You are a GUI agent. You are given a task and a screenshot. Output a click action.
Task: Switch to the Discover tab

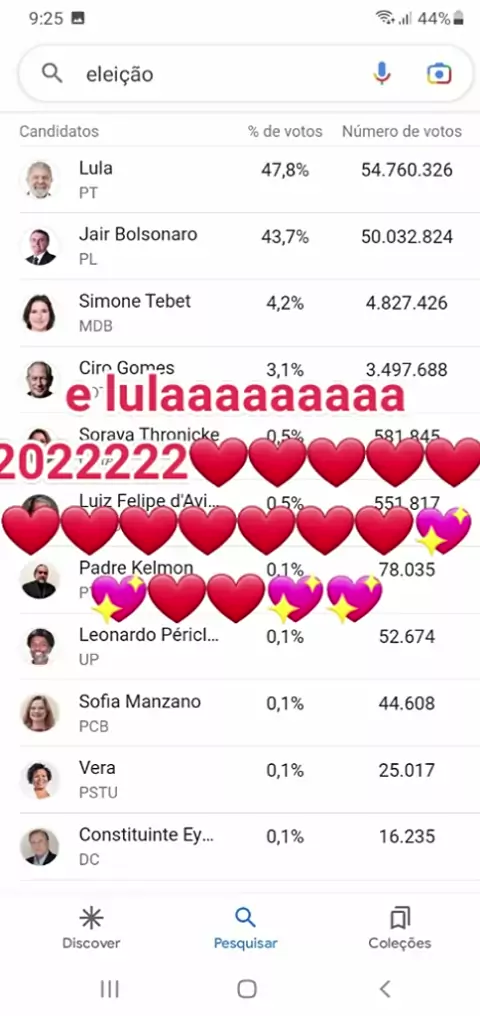(91, 928)
